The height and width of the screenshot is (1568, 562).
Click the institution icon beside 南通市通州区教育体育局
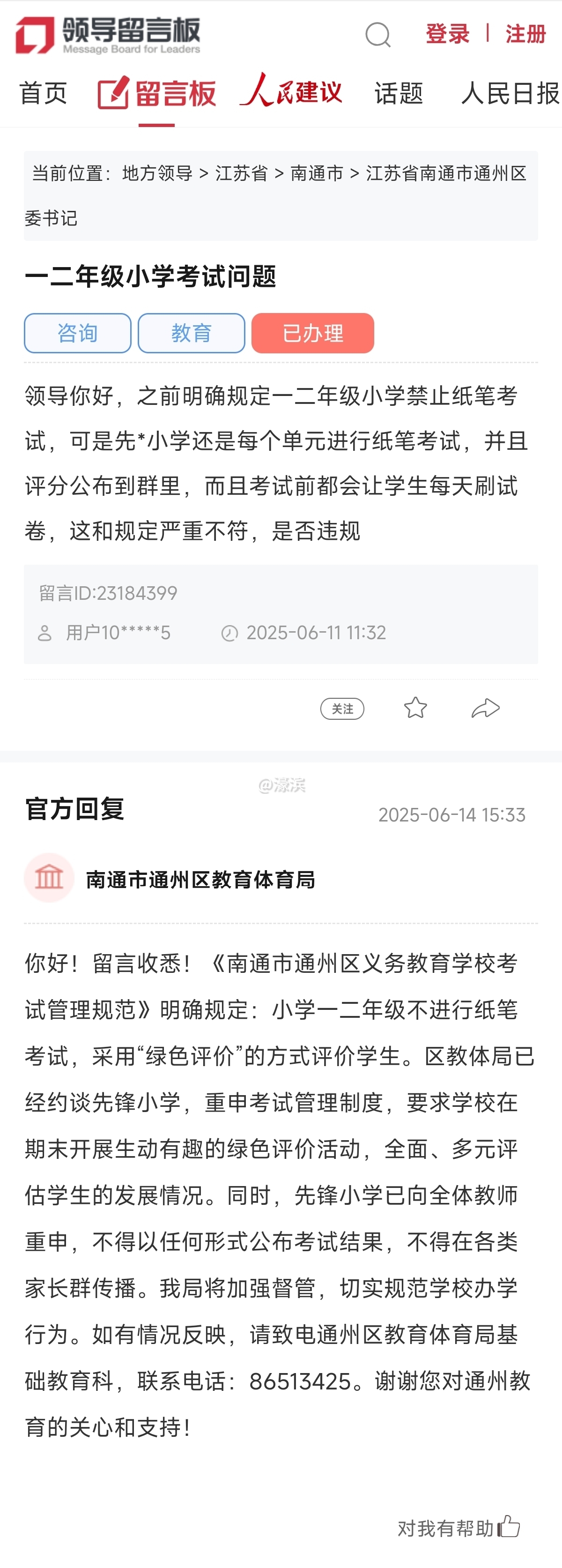pos(49,878)
